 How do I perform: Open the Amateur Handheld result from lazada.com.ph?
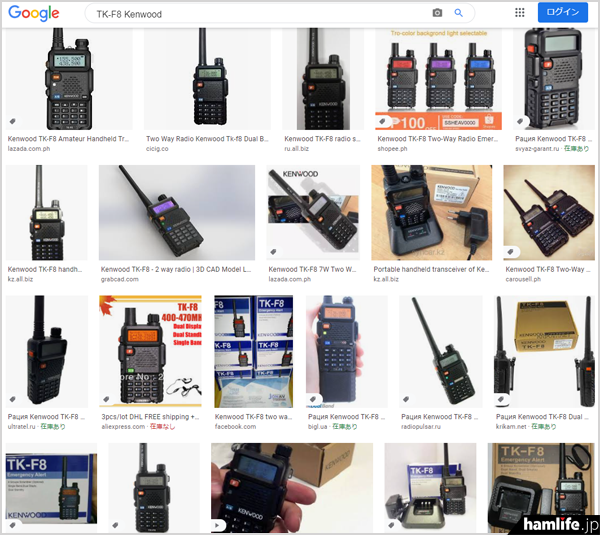[69, 79]
